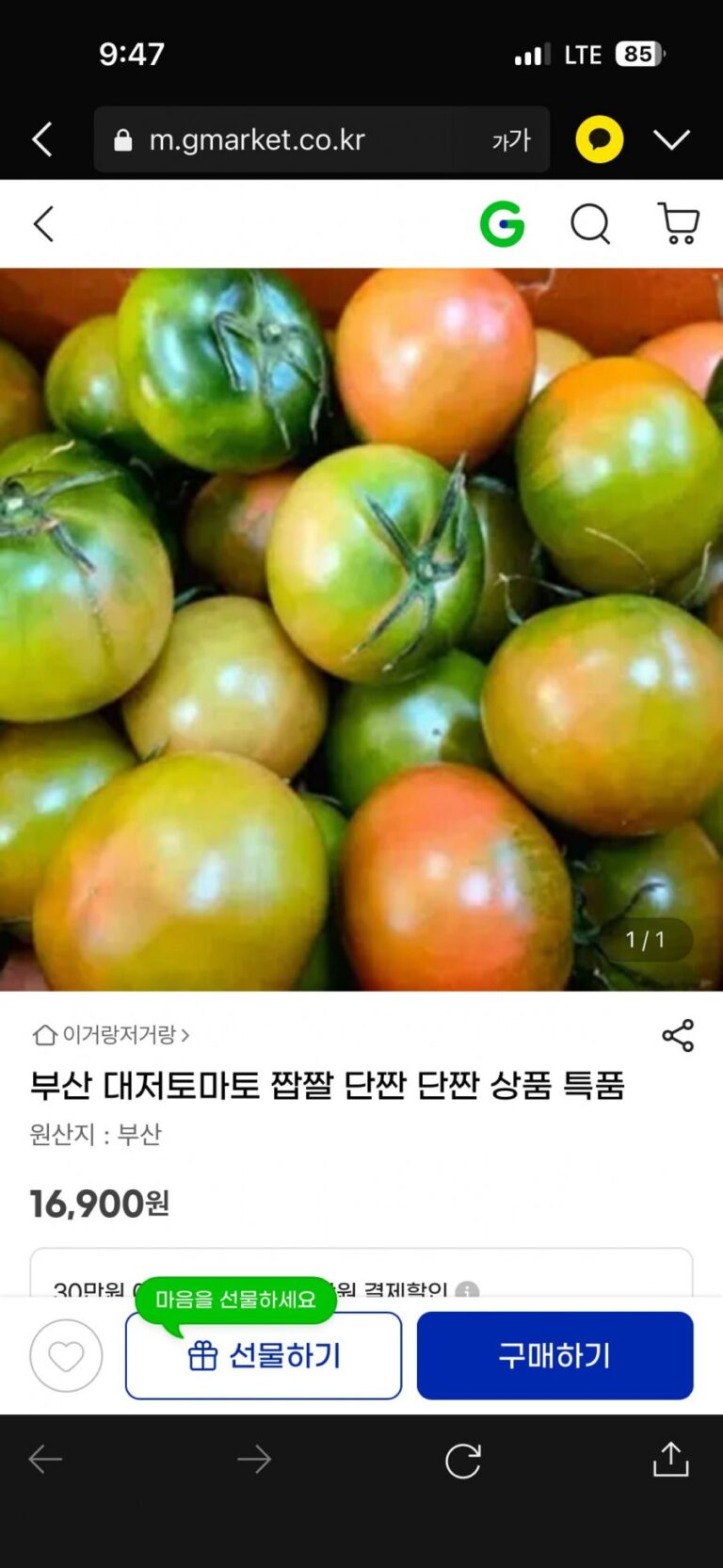Screen dimensions: 723x1568
Task: Tap 구매하기 to buy now
Action: pos(554,1355)
